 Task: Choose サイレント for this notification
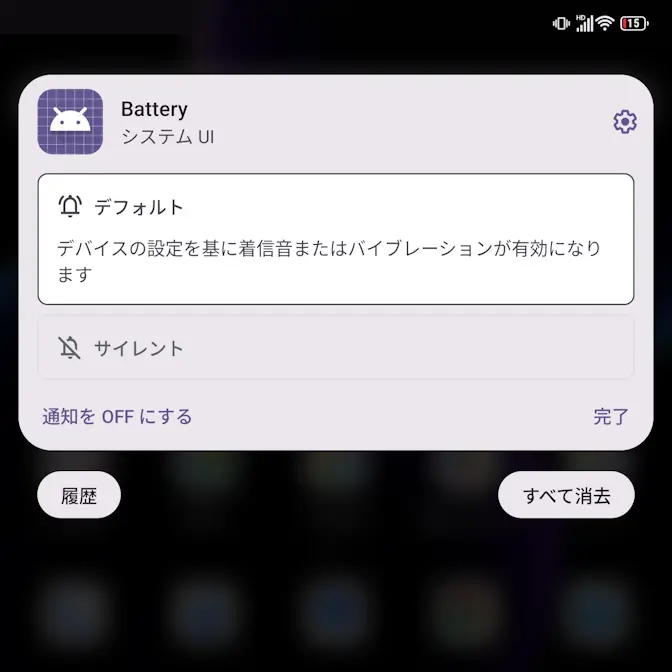click(x=336, y=348)
